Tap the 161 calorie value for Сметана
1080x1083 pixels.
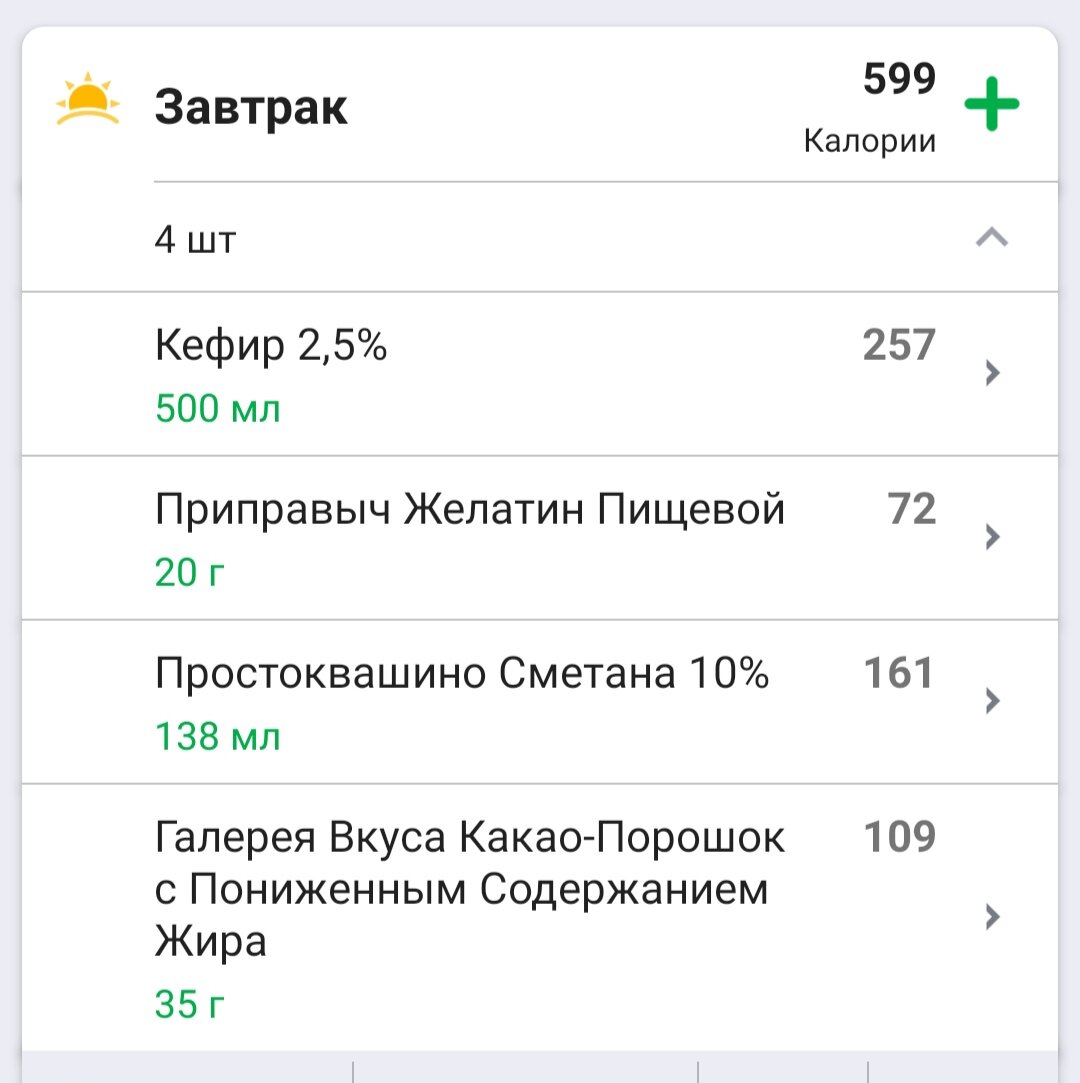point(897,674)
